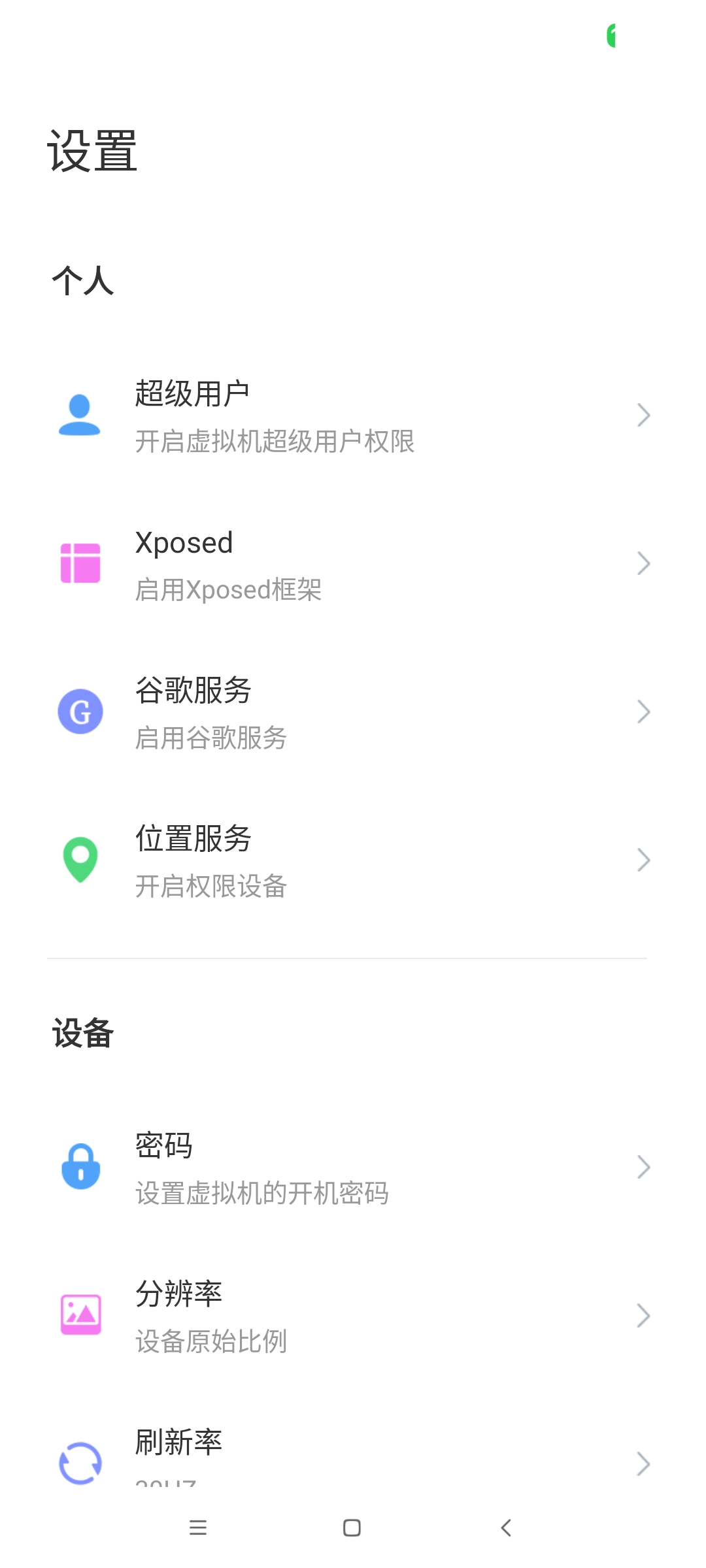This screenshot has height=1568, width=706.
Task: Expand the 密码 entry via its chevron
Action: click(644, 1167)
